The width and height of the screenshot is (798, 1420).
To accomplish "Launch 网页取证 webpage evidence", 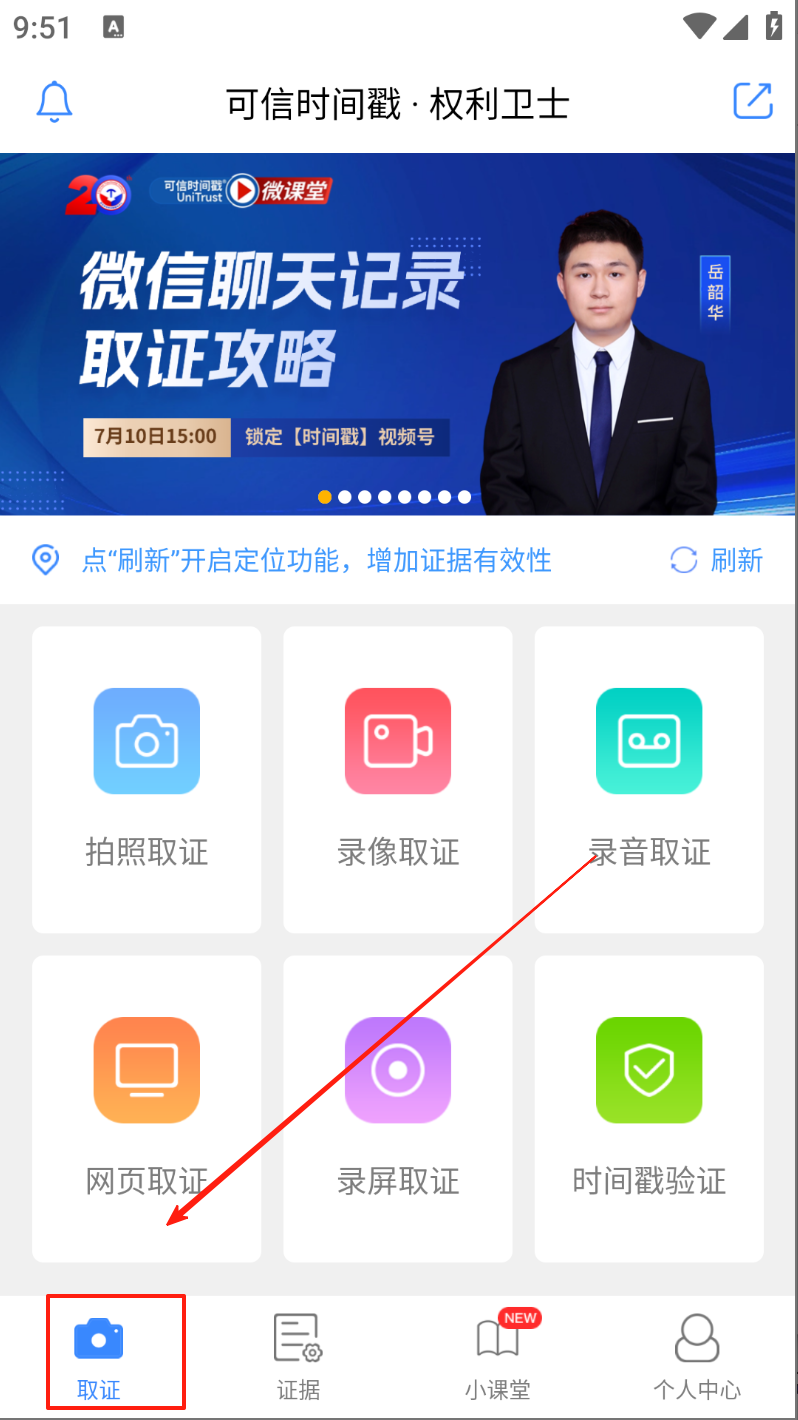I will point(147,1108).
